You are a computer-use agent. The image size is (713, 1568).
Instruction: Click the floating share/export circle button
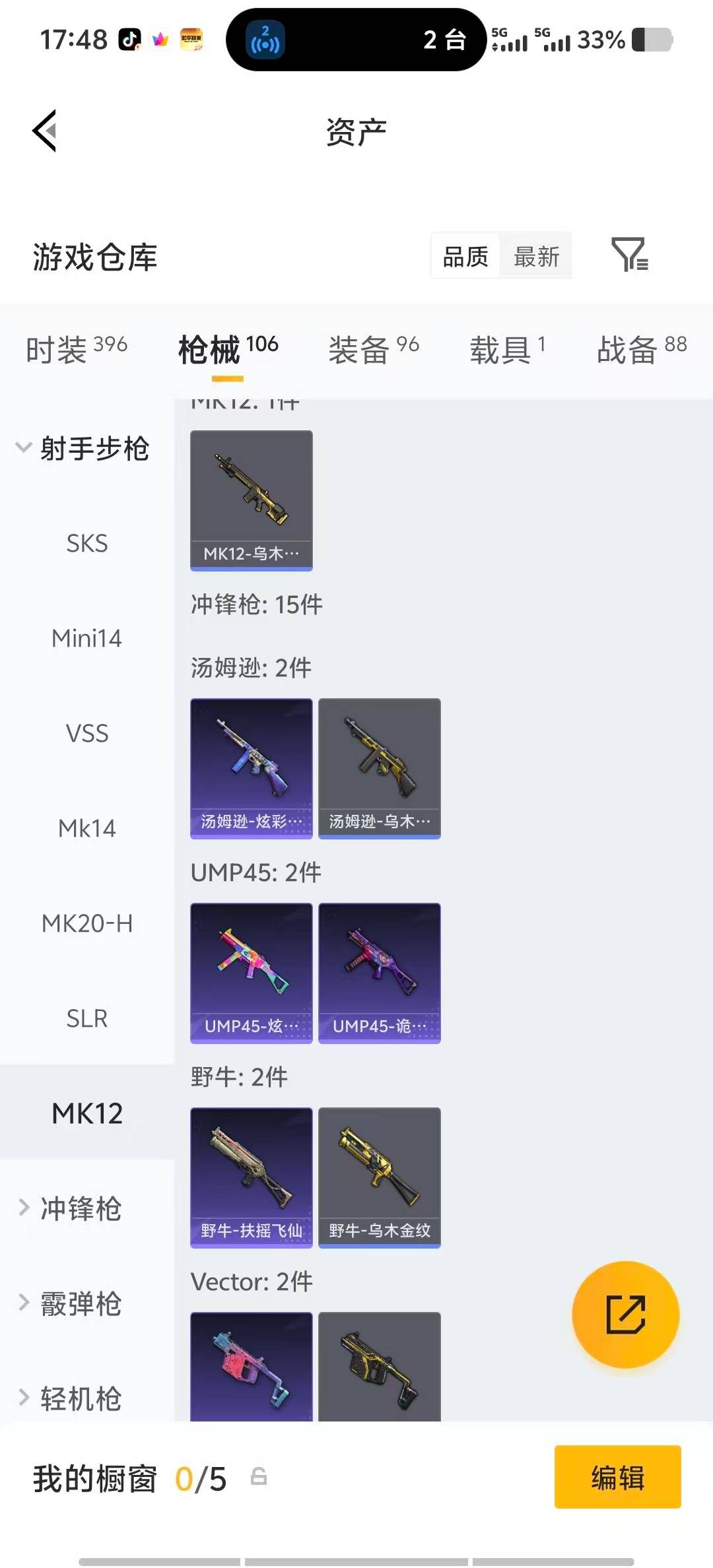point(625,1315)
